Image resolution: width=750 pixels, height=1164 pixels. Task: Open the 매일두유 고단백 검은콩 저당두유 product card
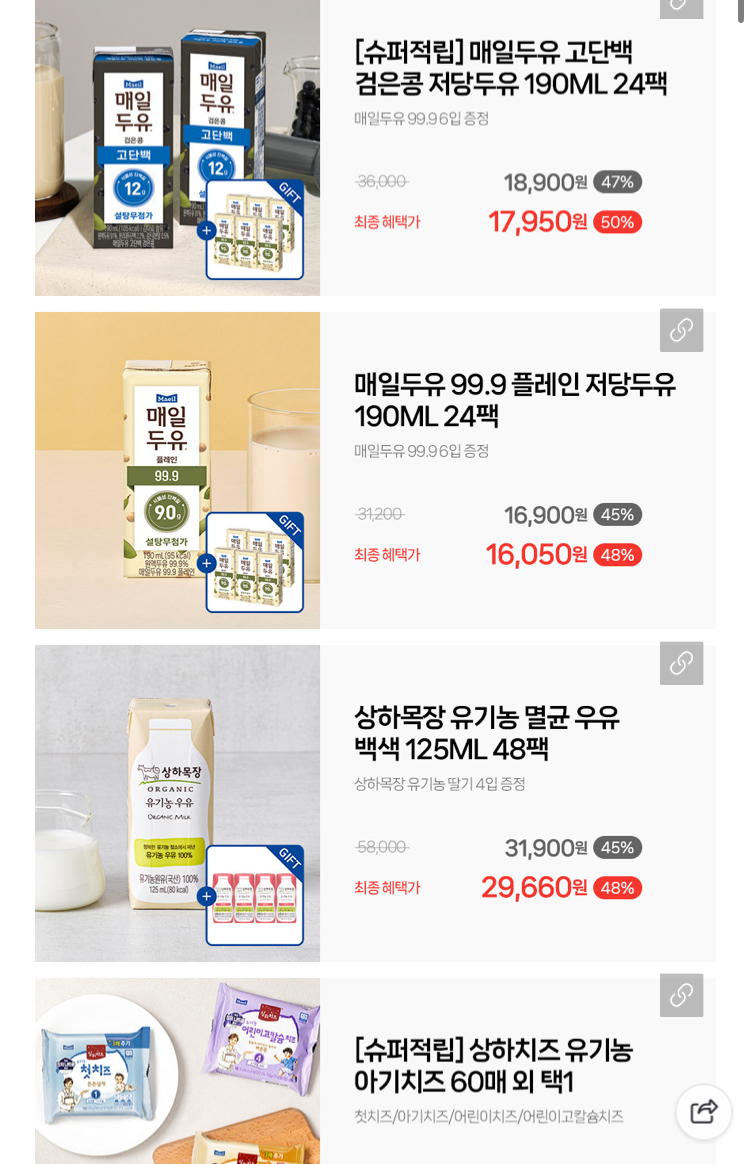click(x=510, y=67)
